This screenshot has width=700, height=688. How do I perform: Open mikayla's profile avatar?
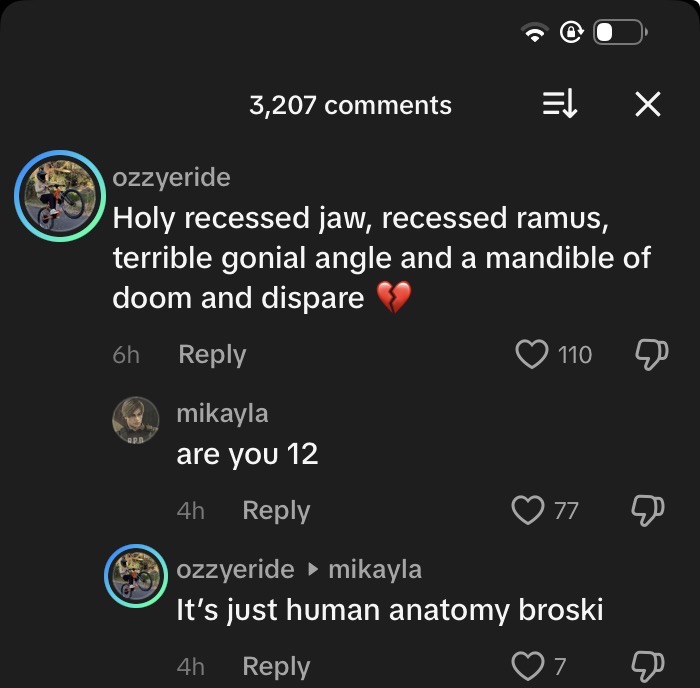[137, 420]
